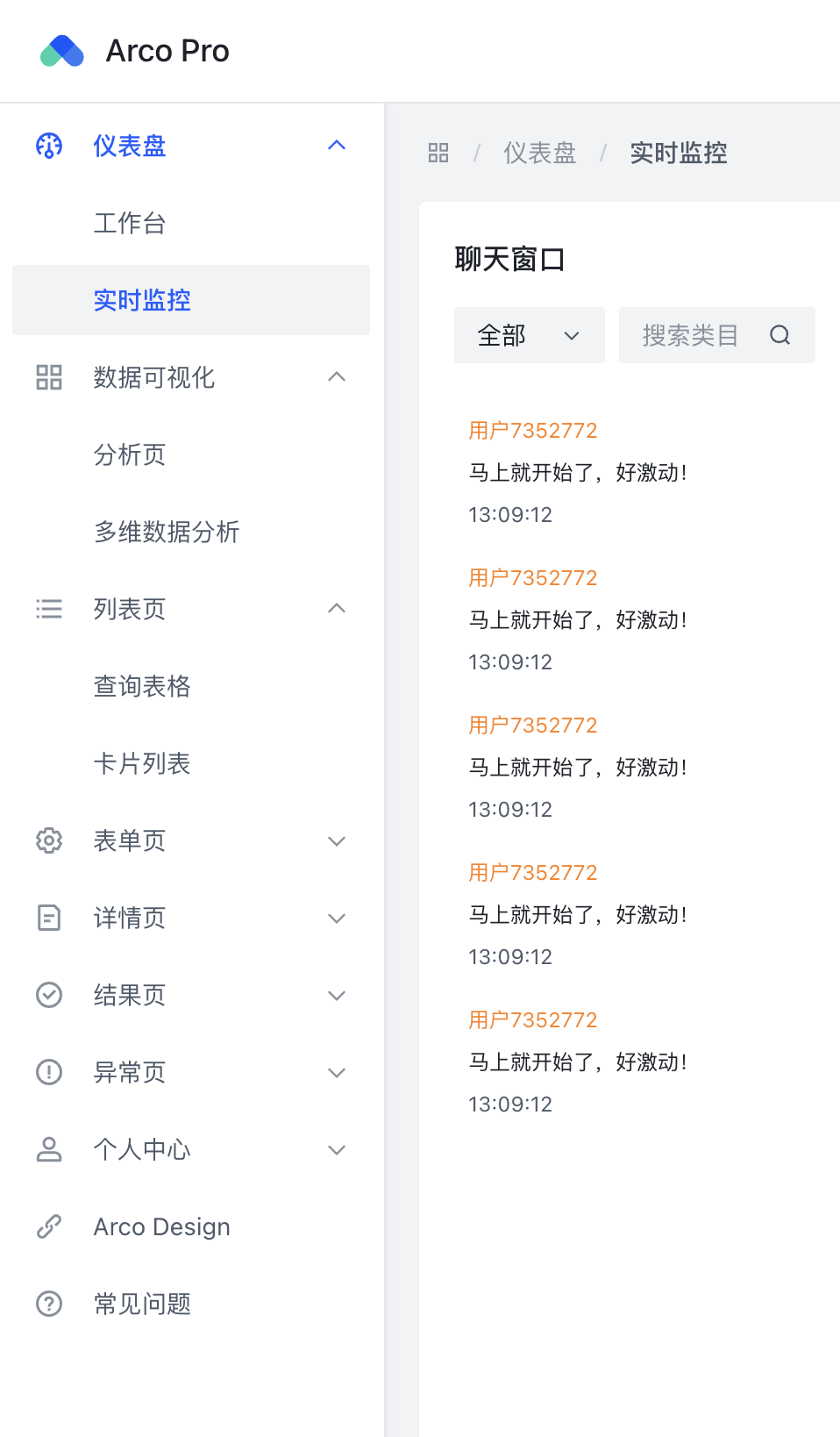Click the grid icon in the breadcrumb

coord(438,153)
